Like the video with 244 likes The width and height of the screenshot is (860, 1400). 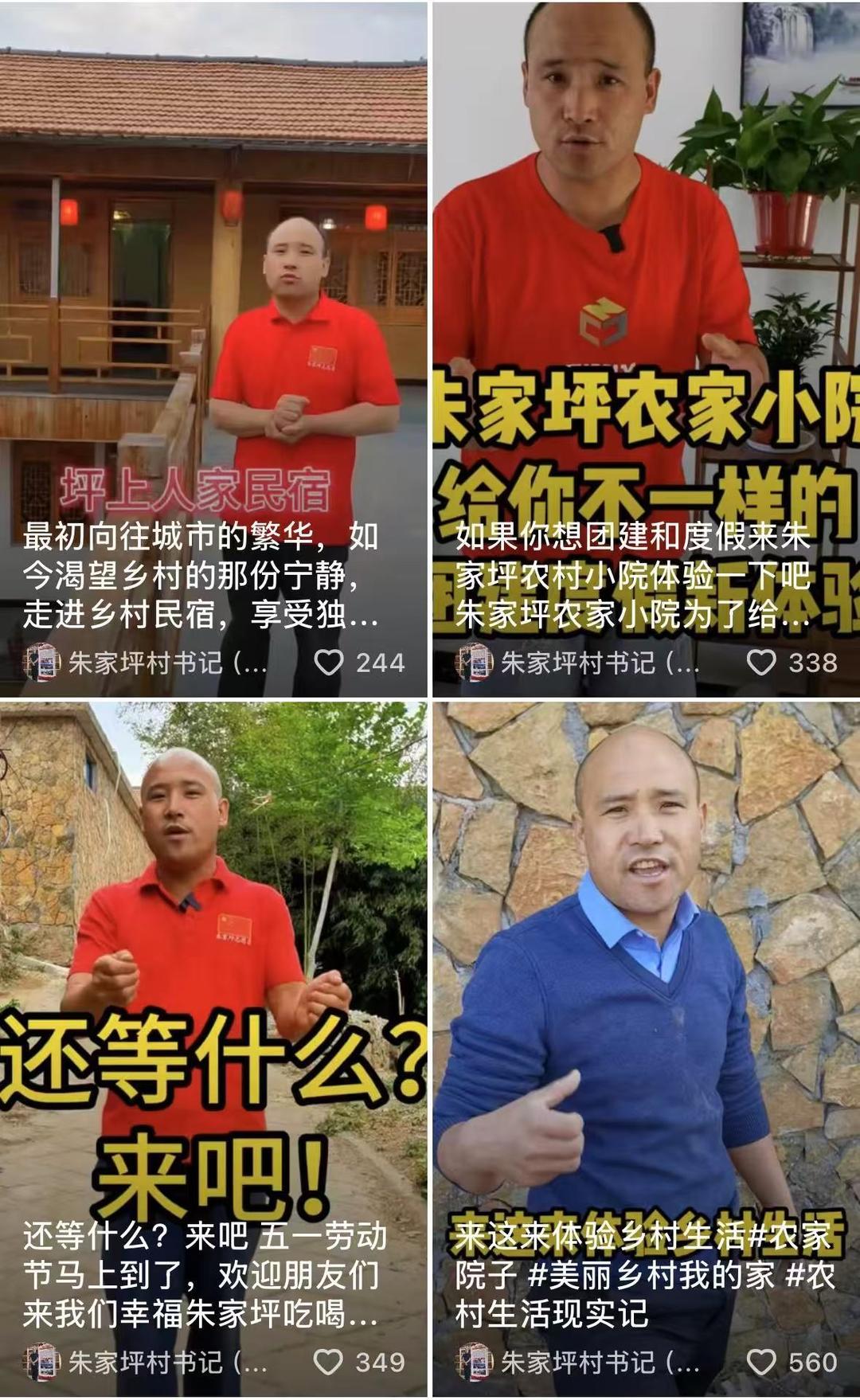coord(329,663)
